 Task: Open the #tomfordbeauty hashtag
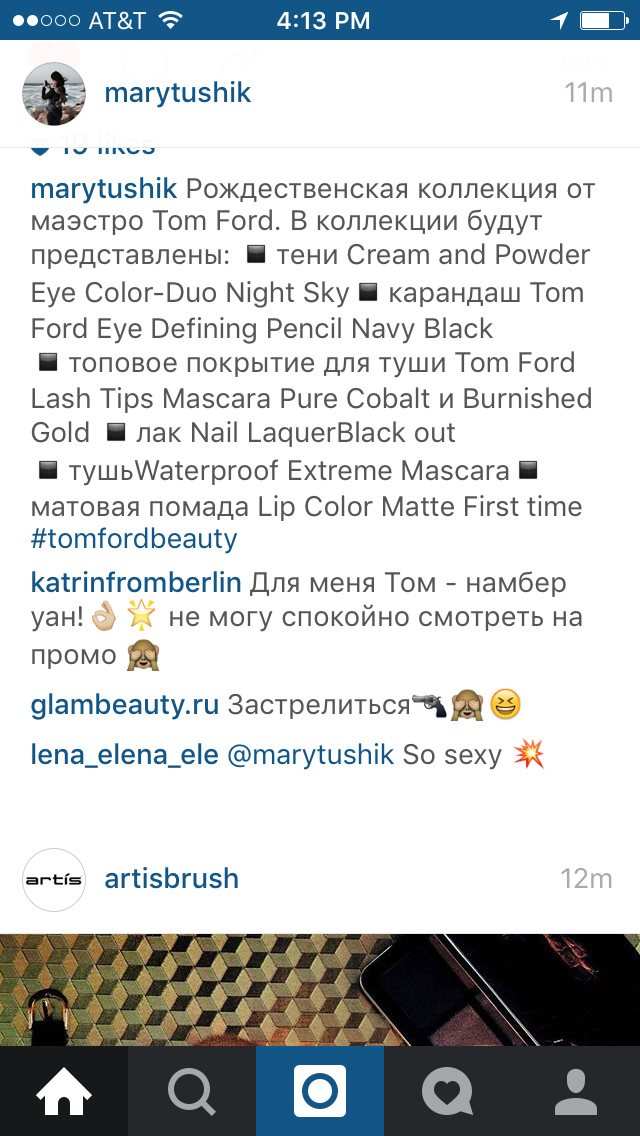tap(134, 539)
